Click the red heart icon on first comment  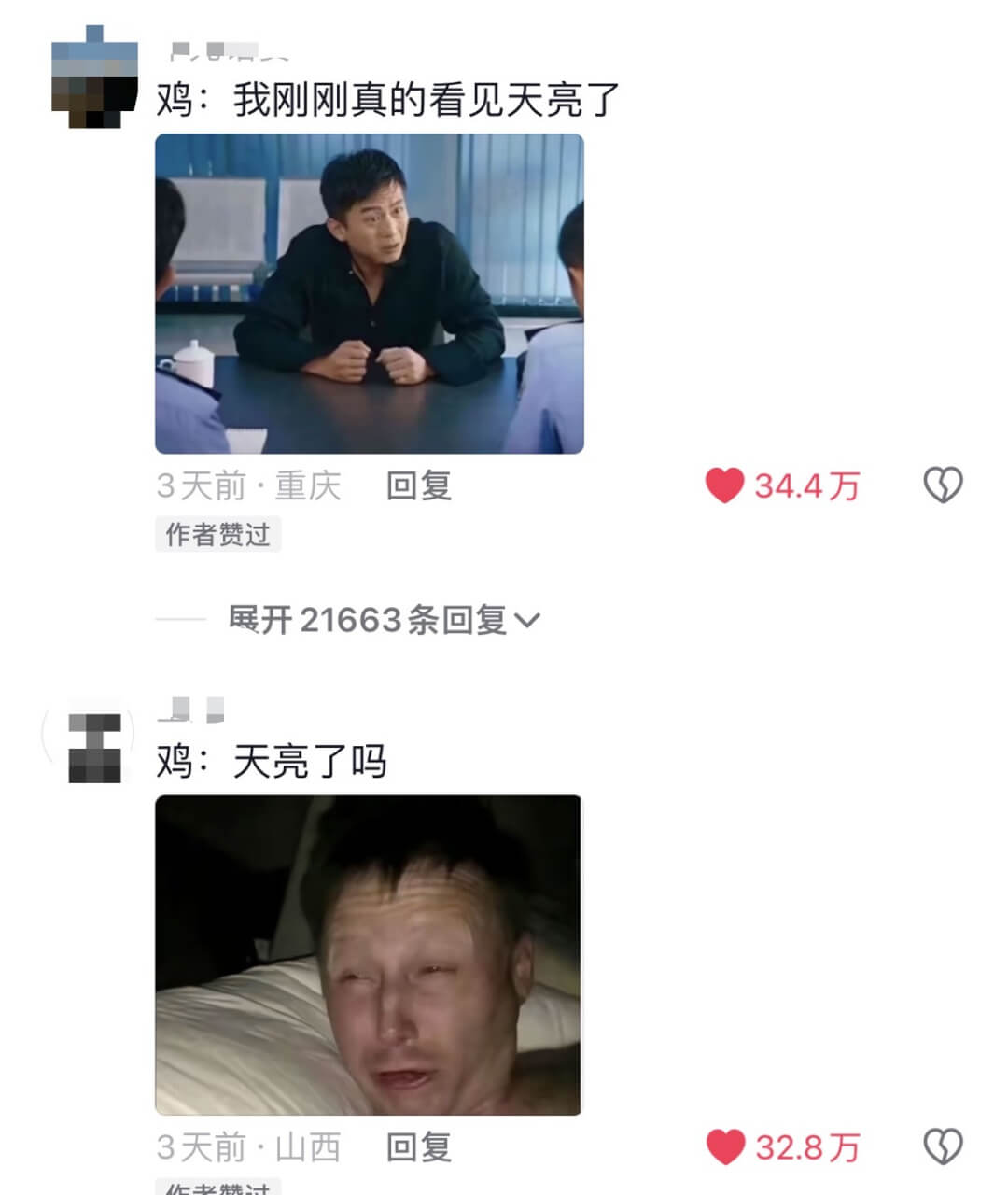pos(723,485)
